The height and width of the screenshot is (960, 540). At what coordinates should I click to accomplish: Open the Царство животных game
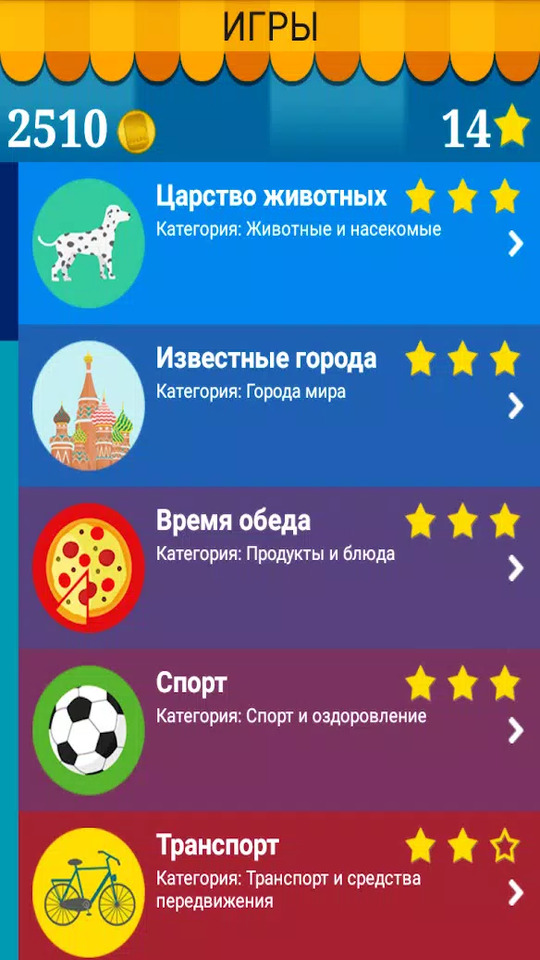coord(279,243)
